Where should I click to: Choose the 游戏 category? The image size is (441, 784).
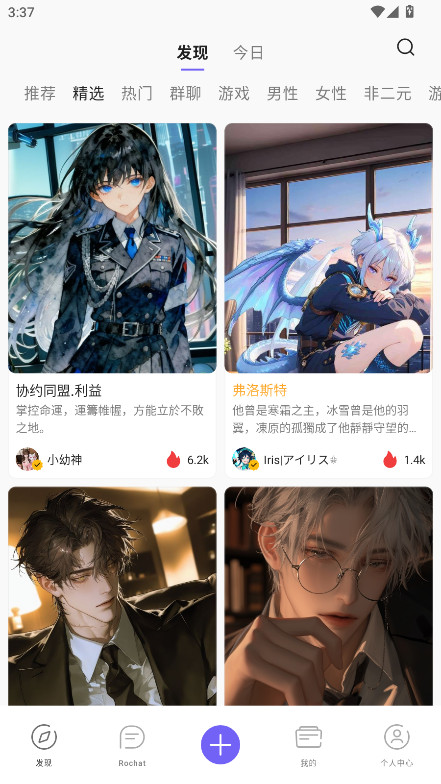234,93
